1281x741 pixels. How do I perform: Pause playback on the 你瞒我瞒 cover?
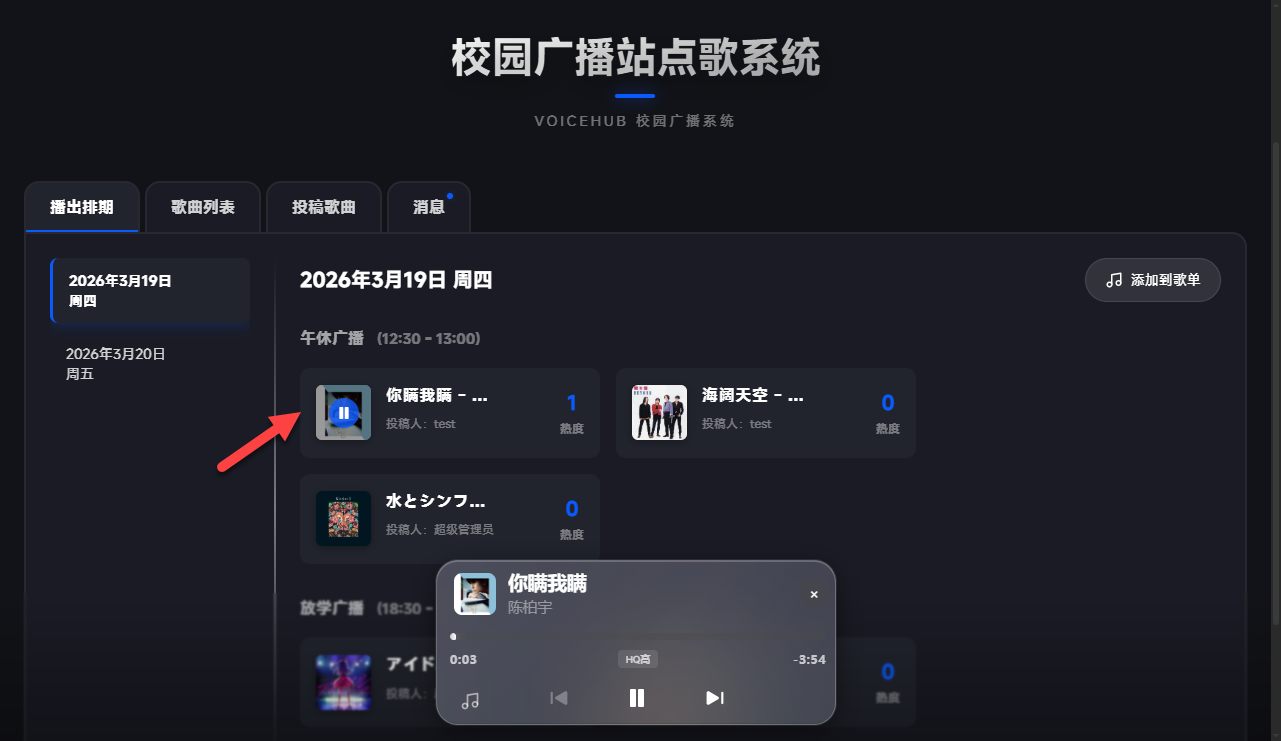(x=343, y=412)
